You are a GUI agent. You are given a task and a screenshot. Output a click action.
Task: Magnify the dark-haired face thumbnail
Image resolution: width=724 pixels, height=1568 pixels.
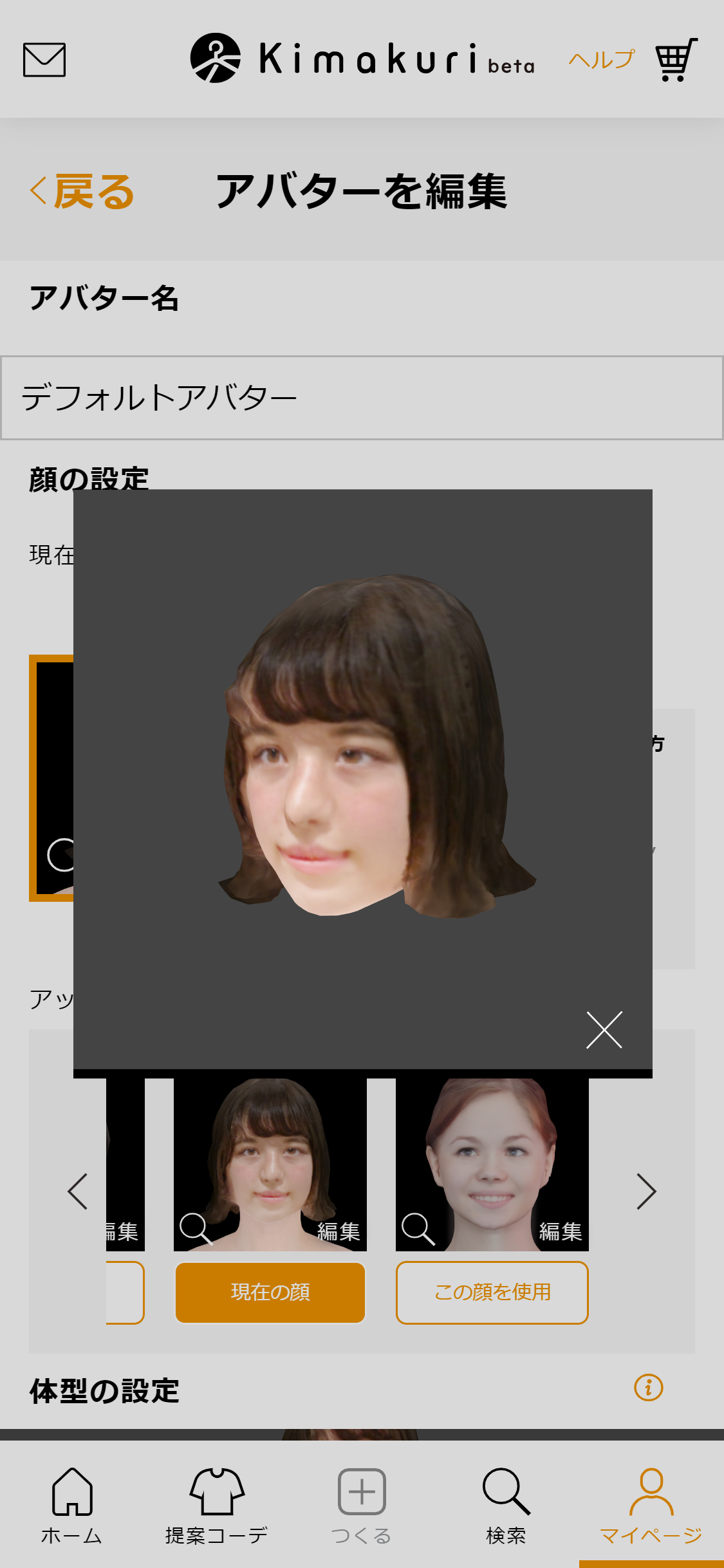196,1229
